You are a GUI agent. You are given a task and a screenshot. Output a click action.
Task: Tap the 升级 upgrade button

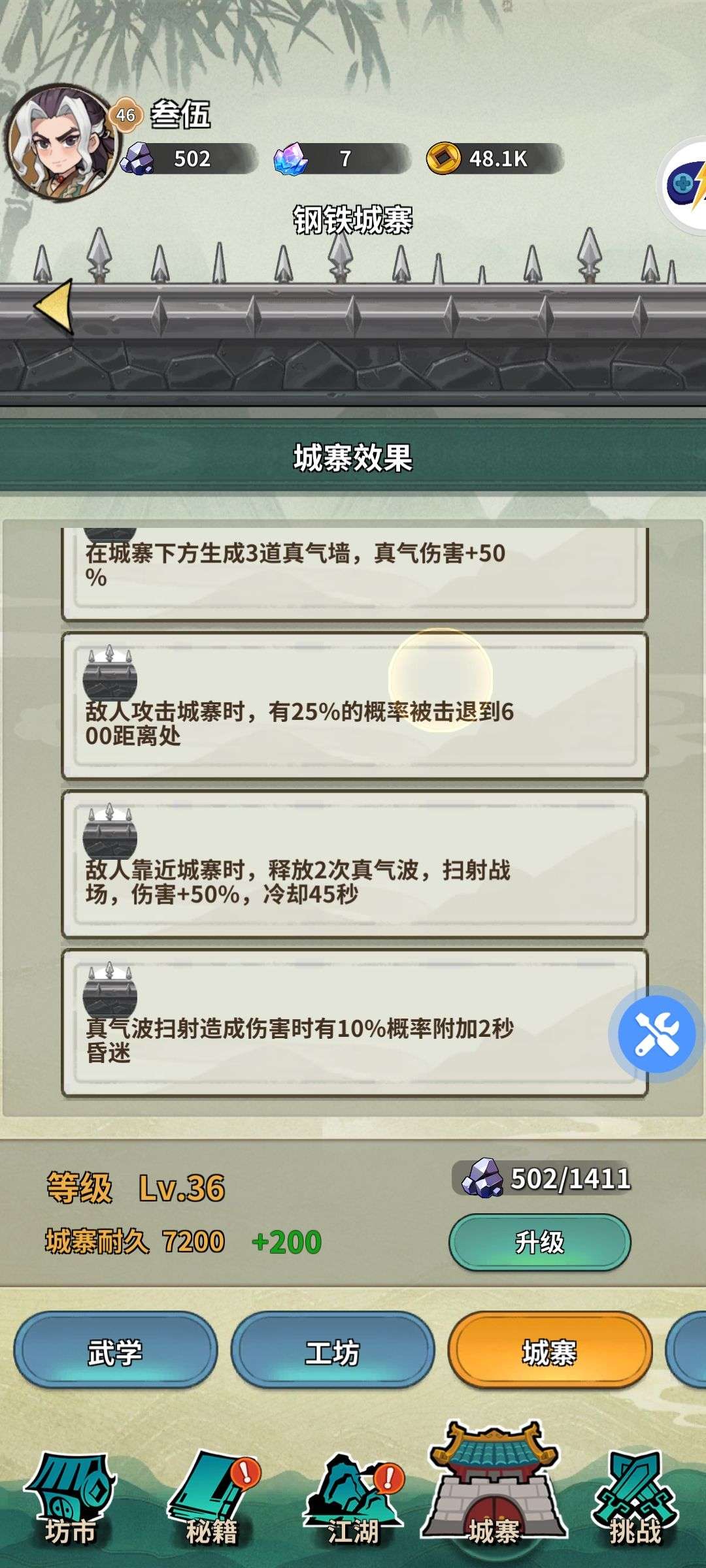539,1242
